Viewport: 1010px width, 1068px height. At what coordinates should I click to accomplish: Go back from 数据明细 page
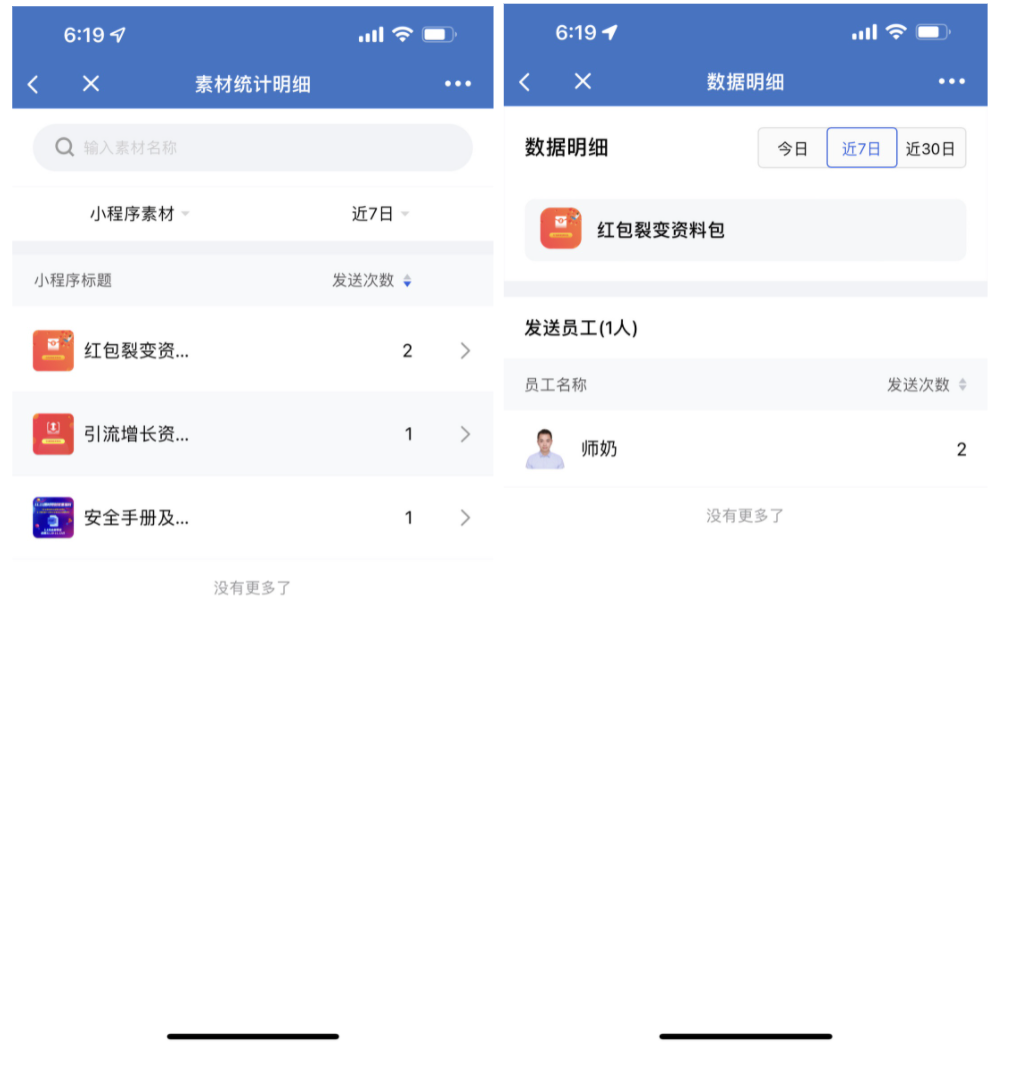525,82
